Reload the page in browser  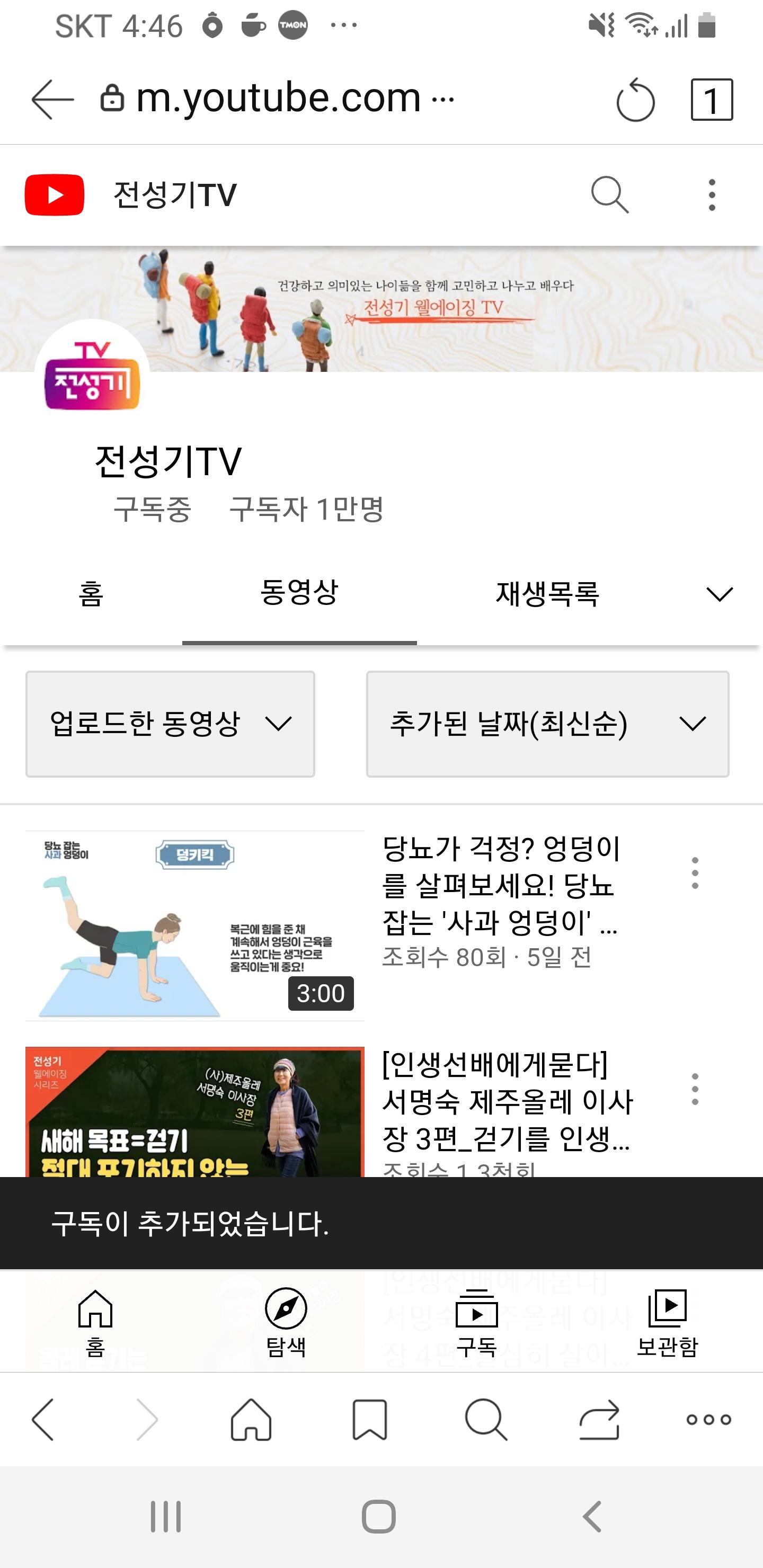(x=635, y=100)
